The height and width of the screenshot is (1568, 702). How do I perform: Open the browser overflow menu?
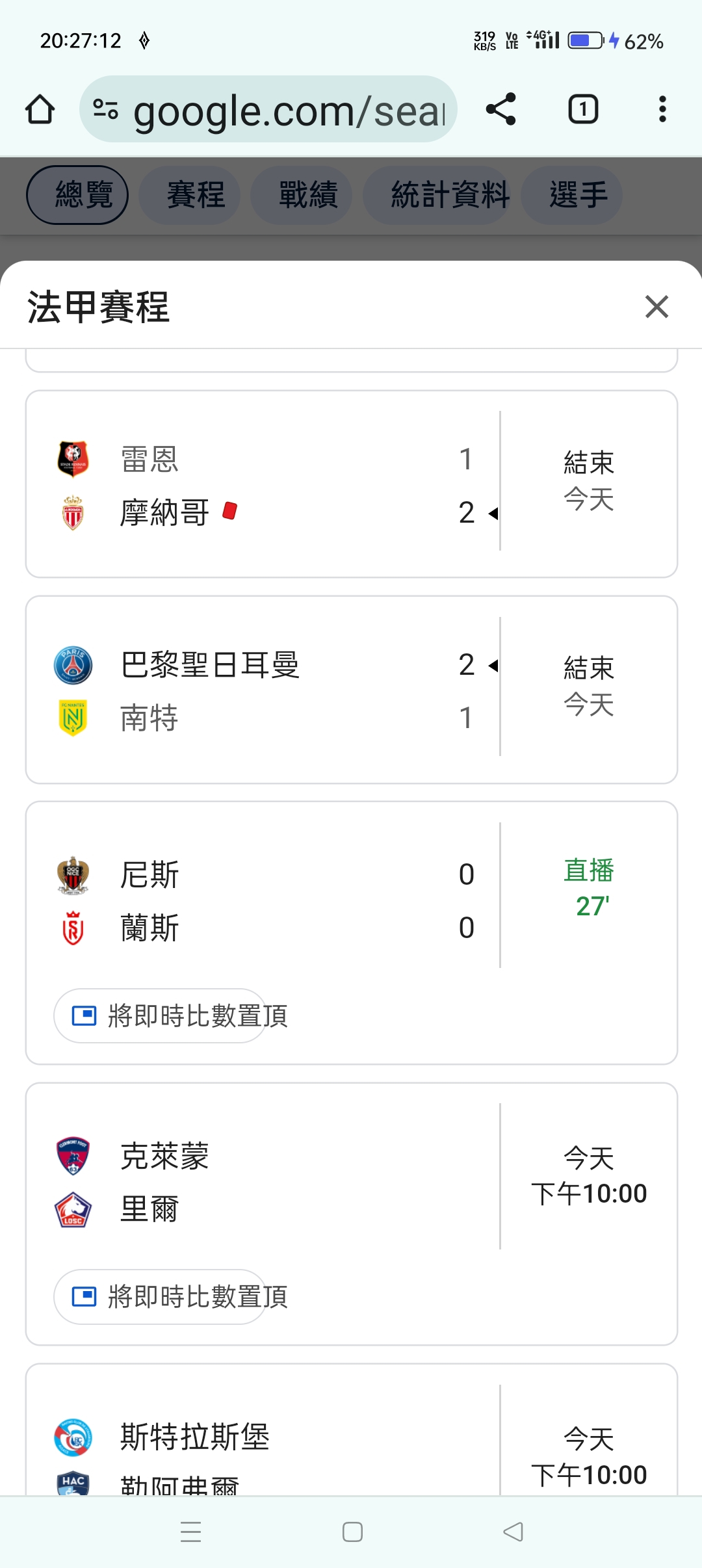click(662, 109)
